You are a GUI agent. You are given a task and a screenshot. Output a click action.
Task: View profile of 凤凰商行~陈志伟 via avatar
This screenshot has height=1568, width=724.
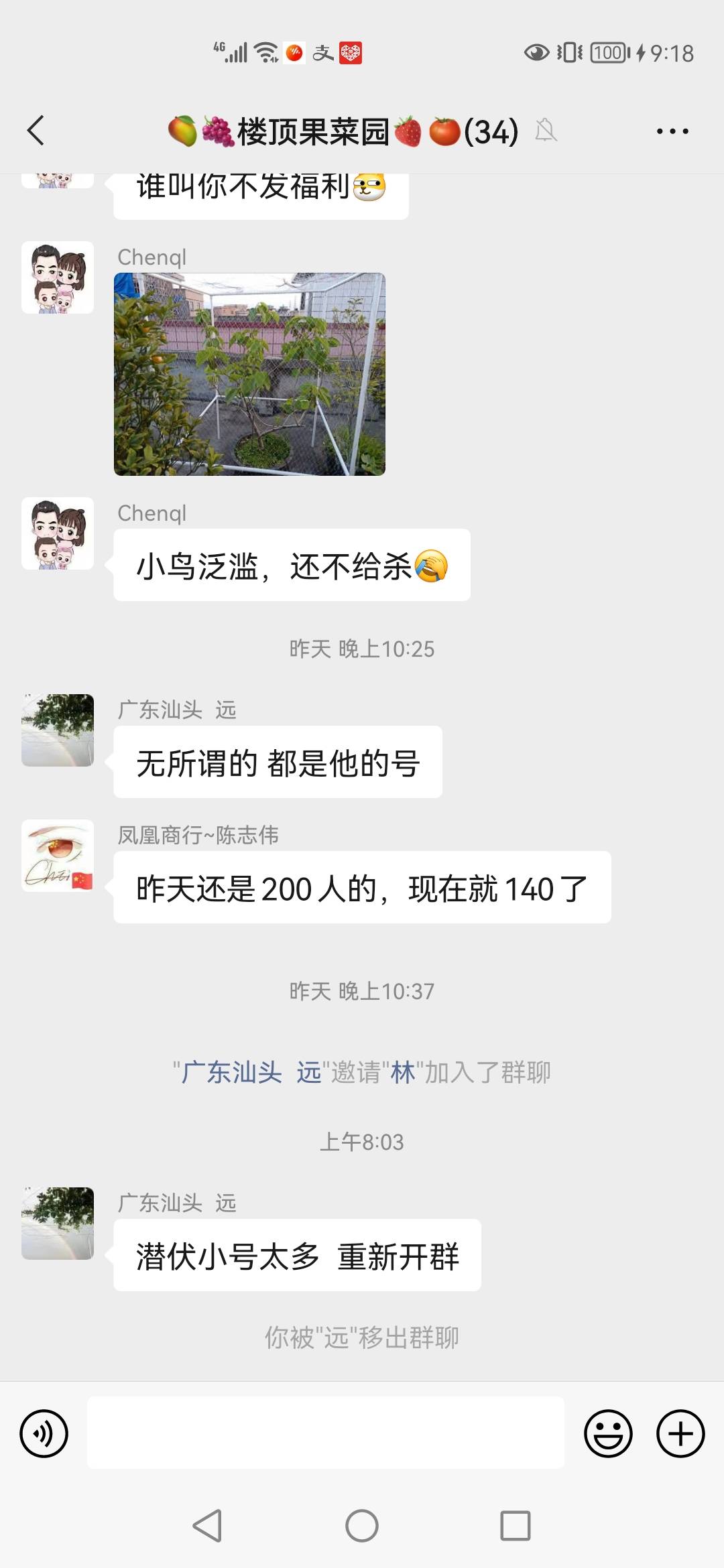click(58, 856)
